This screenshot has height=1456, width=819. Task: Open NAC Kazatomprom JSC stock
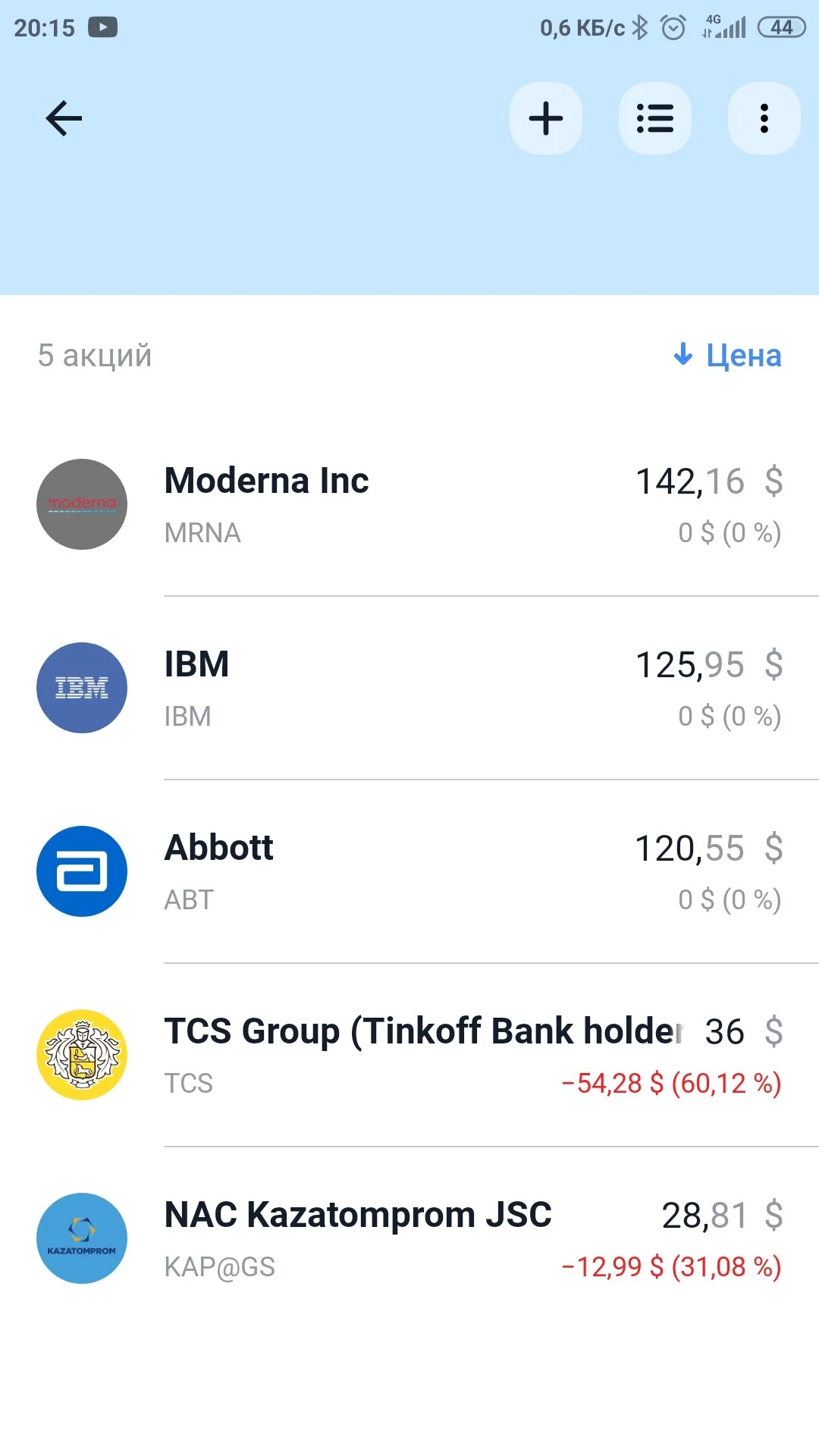point(409,1238)
